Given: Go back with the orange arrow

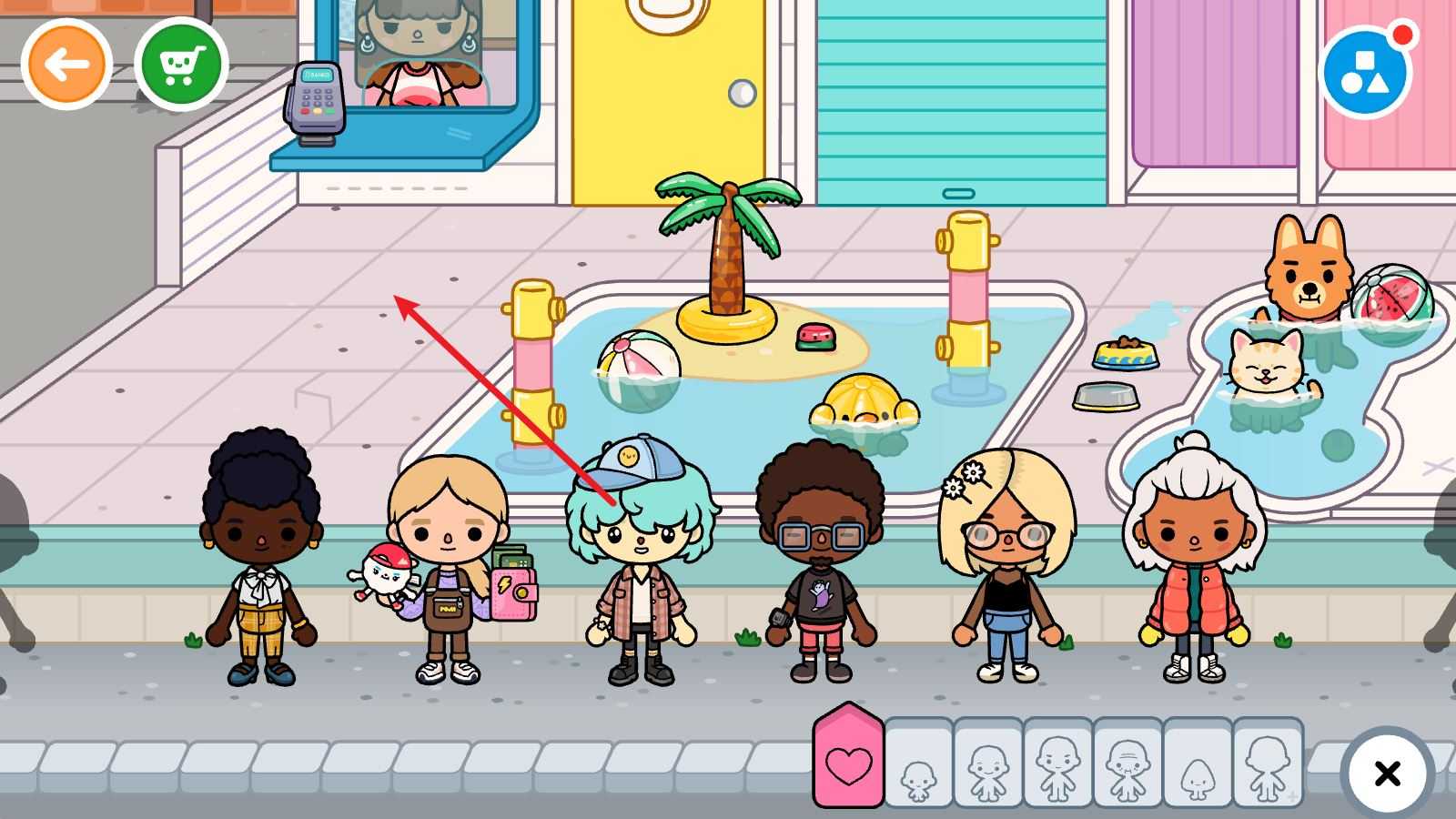Looking at the screenshot, I should (66, 64).
